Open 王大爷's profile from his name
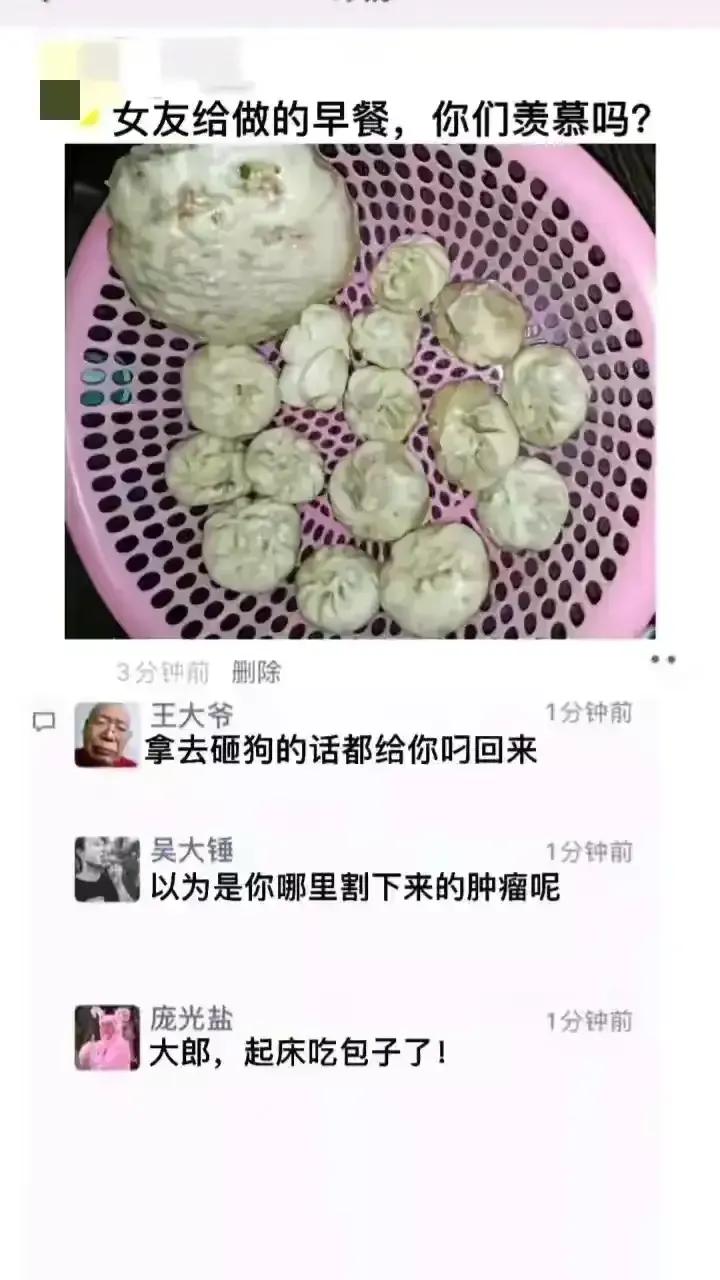The width and height of the screenshot is (720, 1280). 191,714
